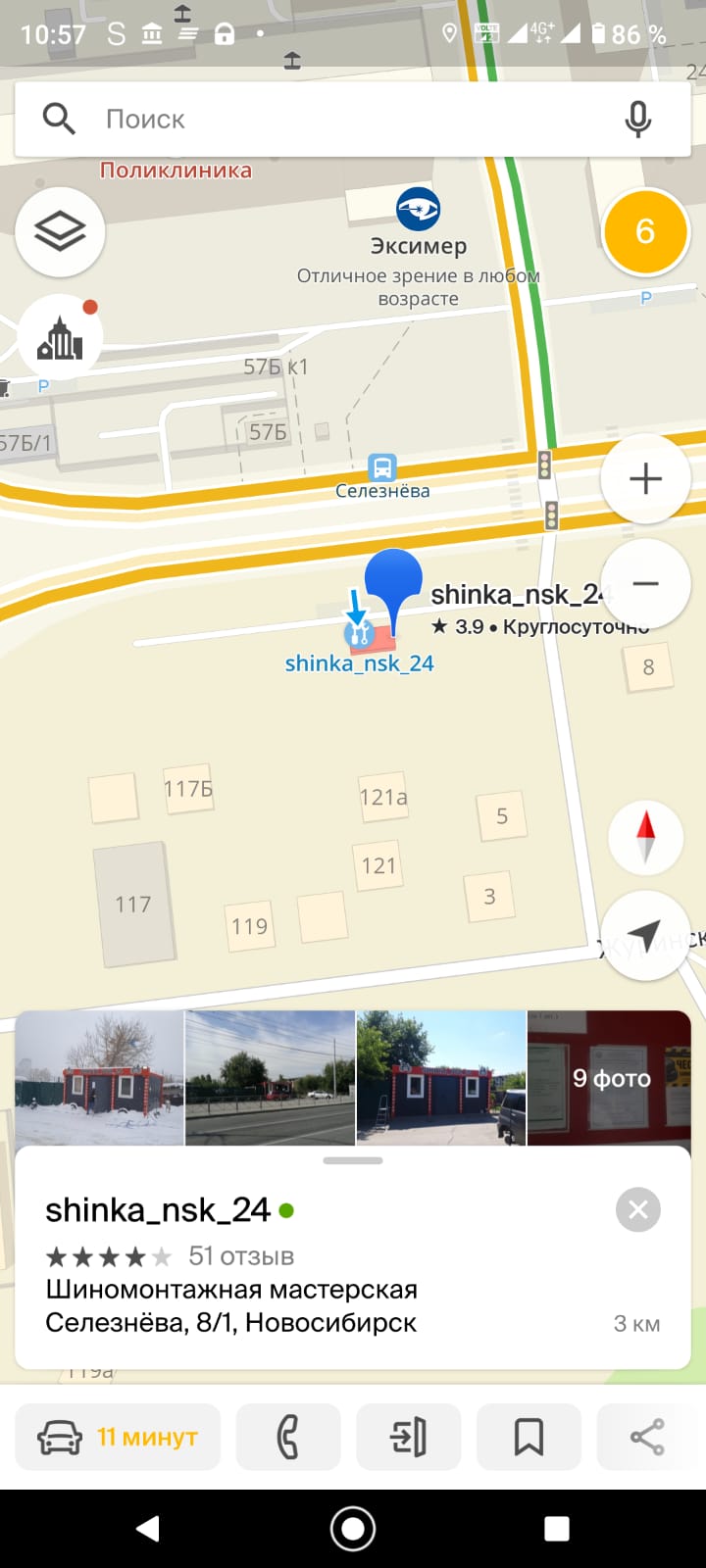Call the tire shop via phone icon
Image resolution: width=706 pixels, height=1568 pixels.
(288, 1438)
